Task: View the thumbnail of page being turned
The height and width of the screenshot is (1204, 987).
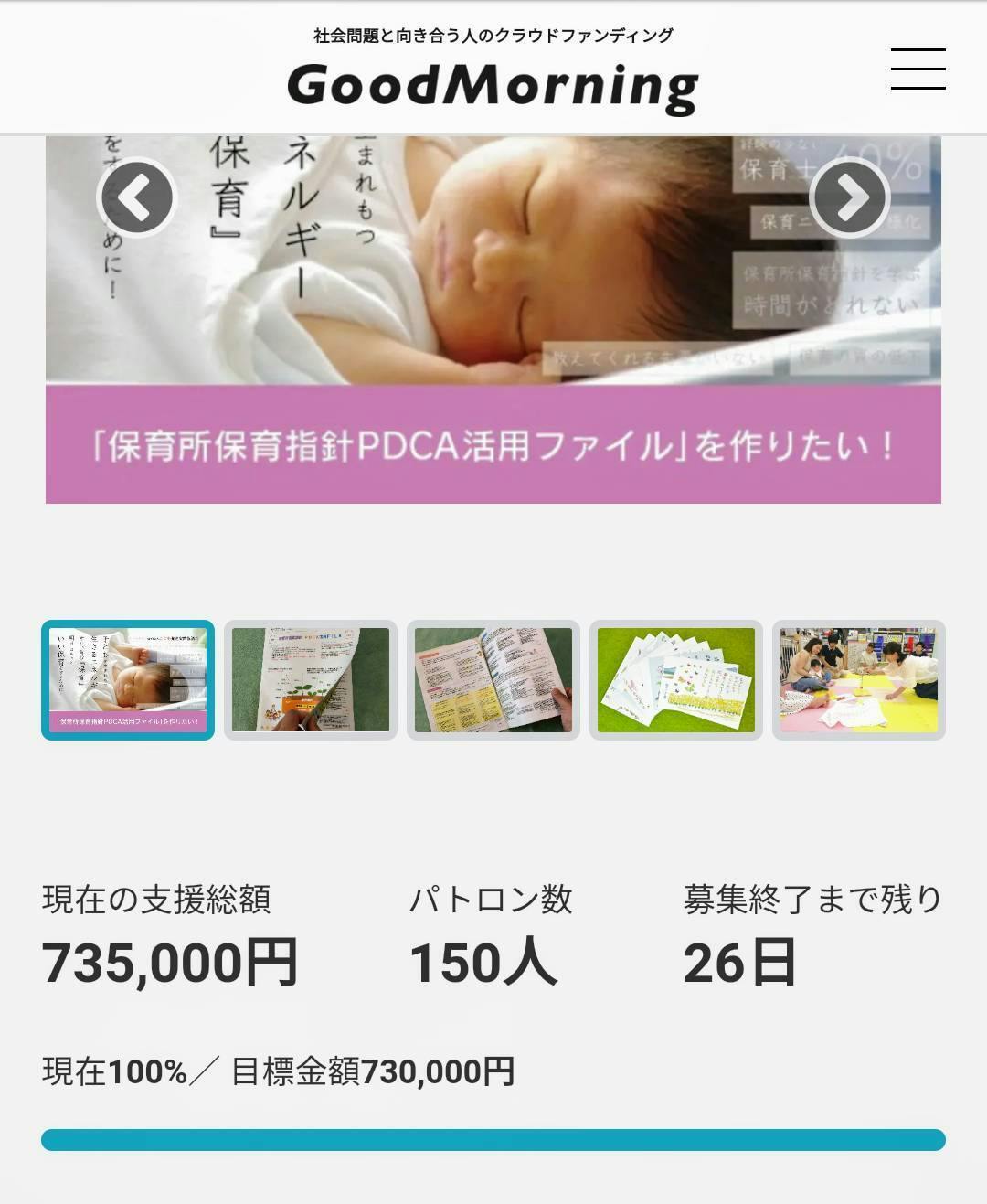Action: [x=311, y=679]
